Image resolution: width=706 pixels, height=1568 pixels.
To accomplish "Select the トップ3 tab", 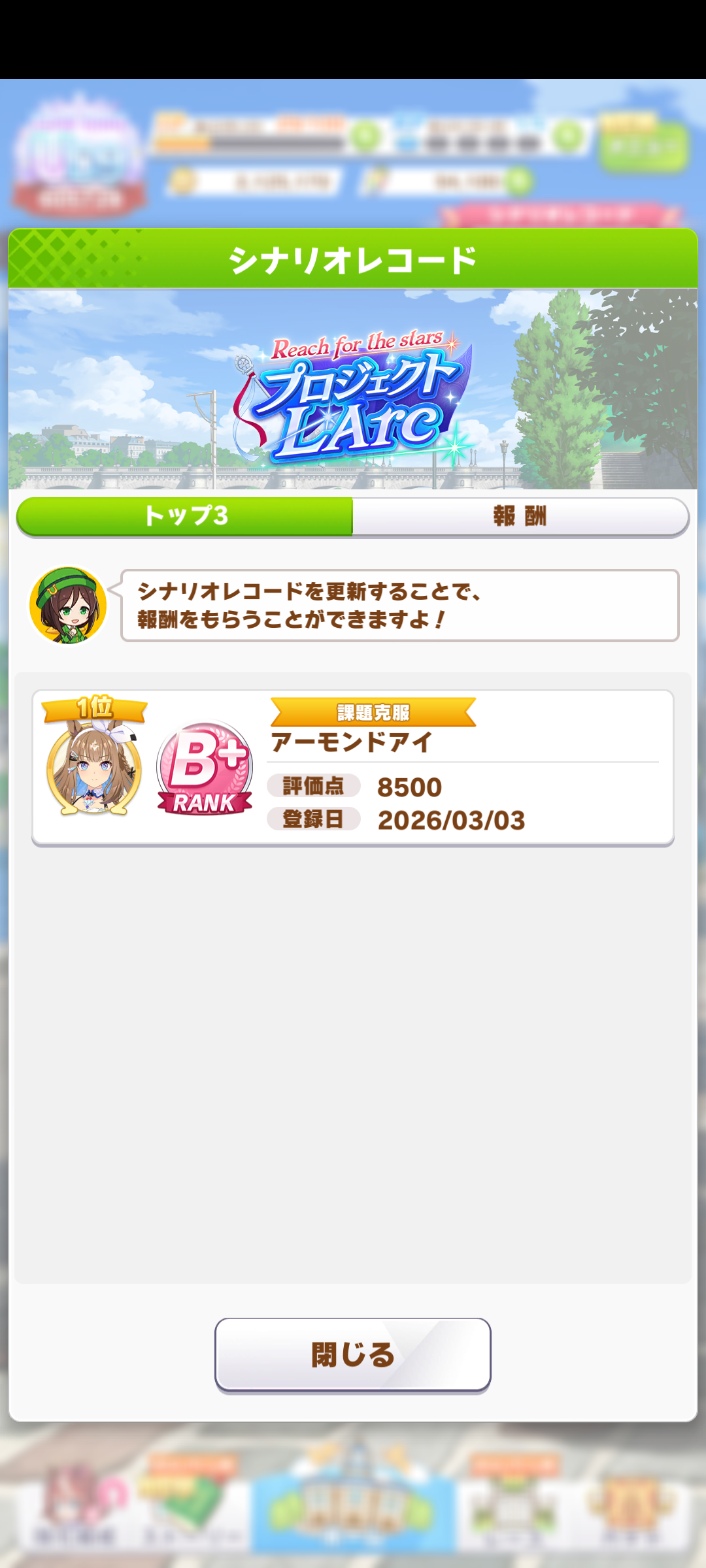I will pos(185,516).
